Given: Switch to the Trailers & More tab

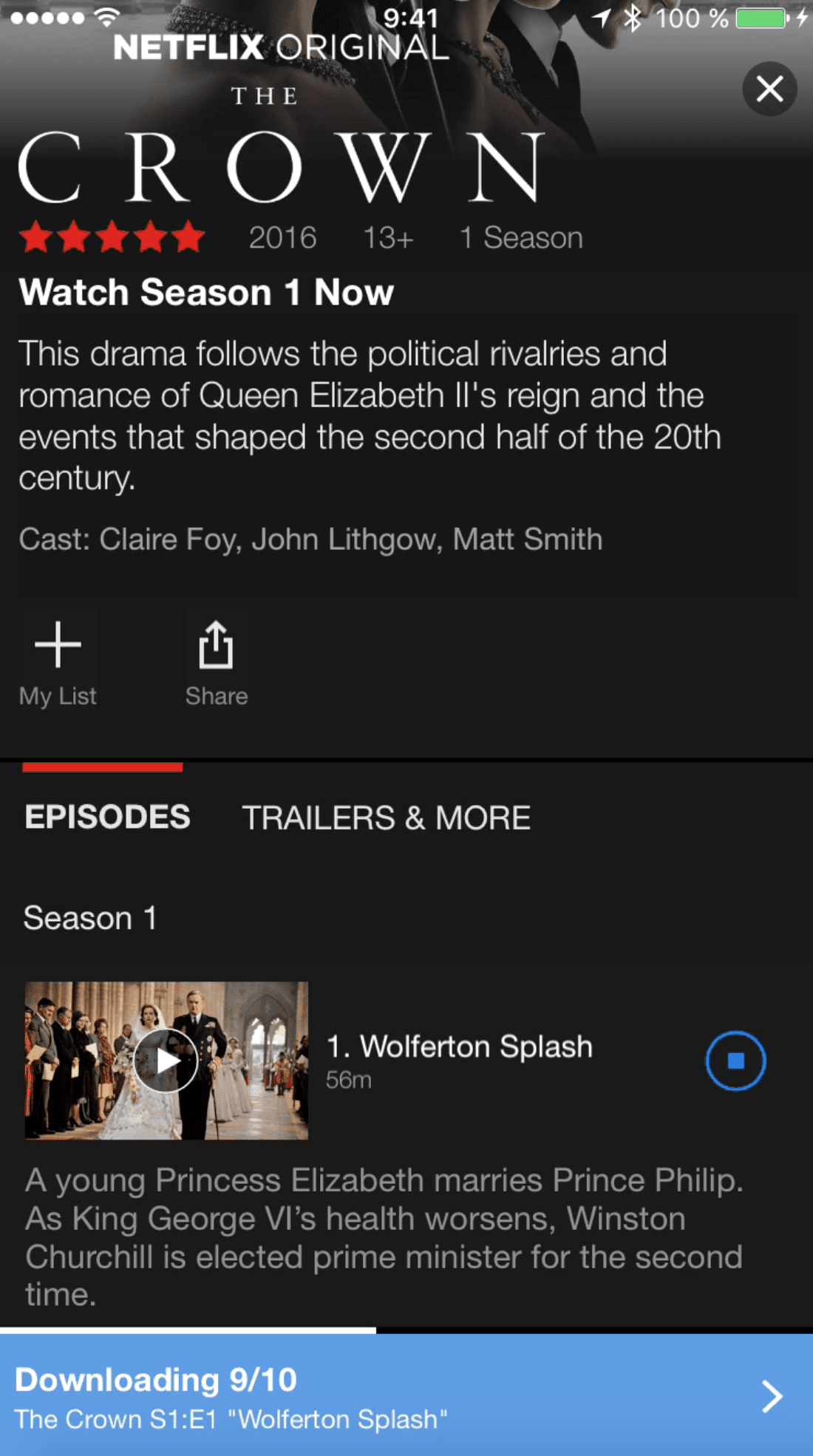Looking at the screenshot, I should [386, 818].
